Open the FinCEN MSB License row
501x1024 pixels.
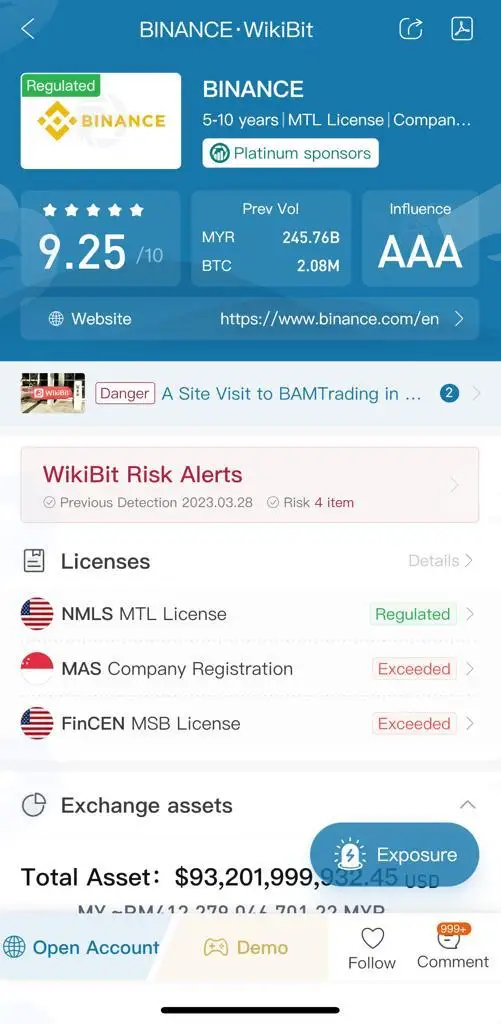(250, 724)
